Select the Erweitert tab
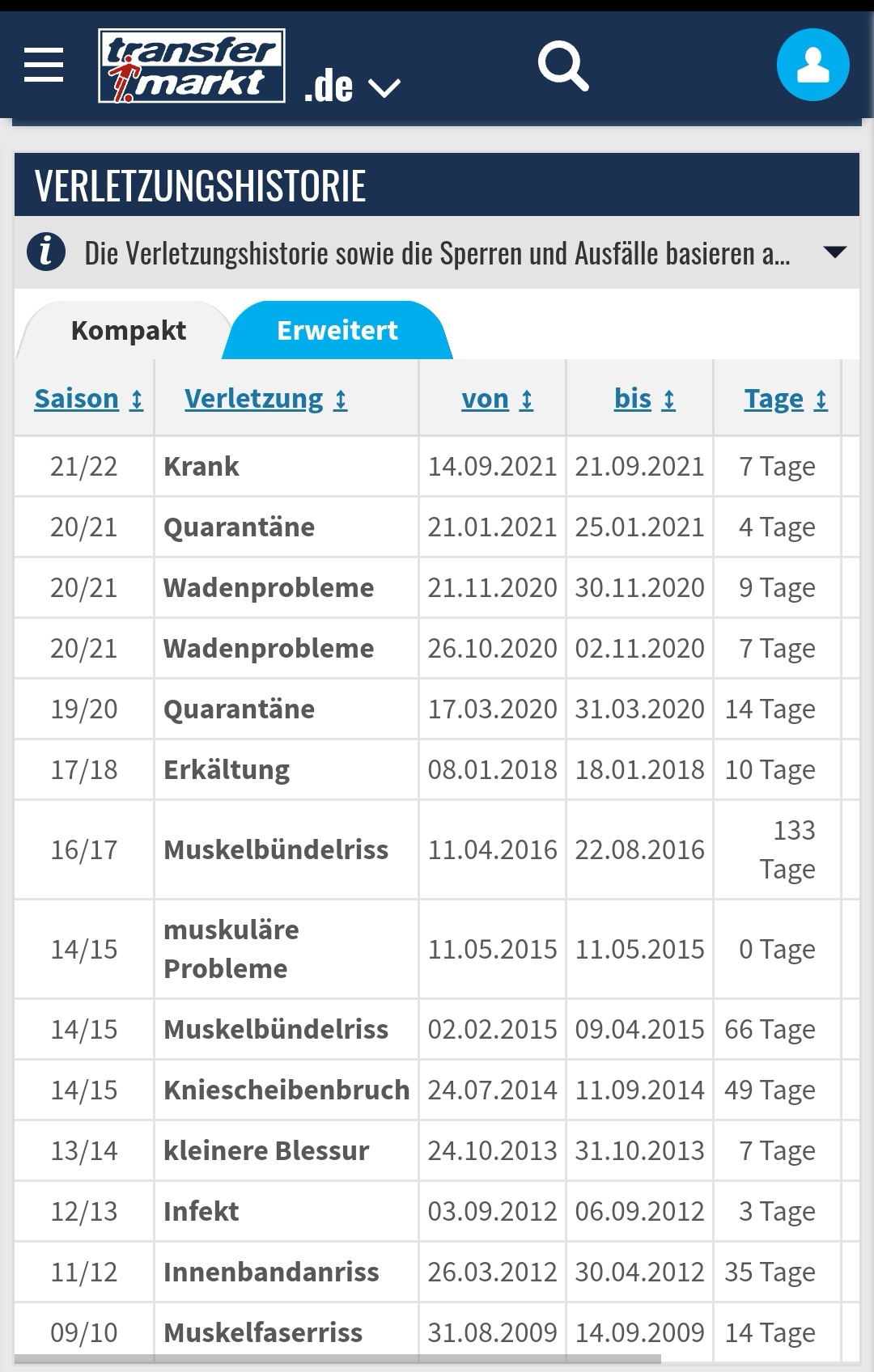The image size is (874, 1372). pyautogui.click(x=337, y=331)
